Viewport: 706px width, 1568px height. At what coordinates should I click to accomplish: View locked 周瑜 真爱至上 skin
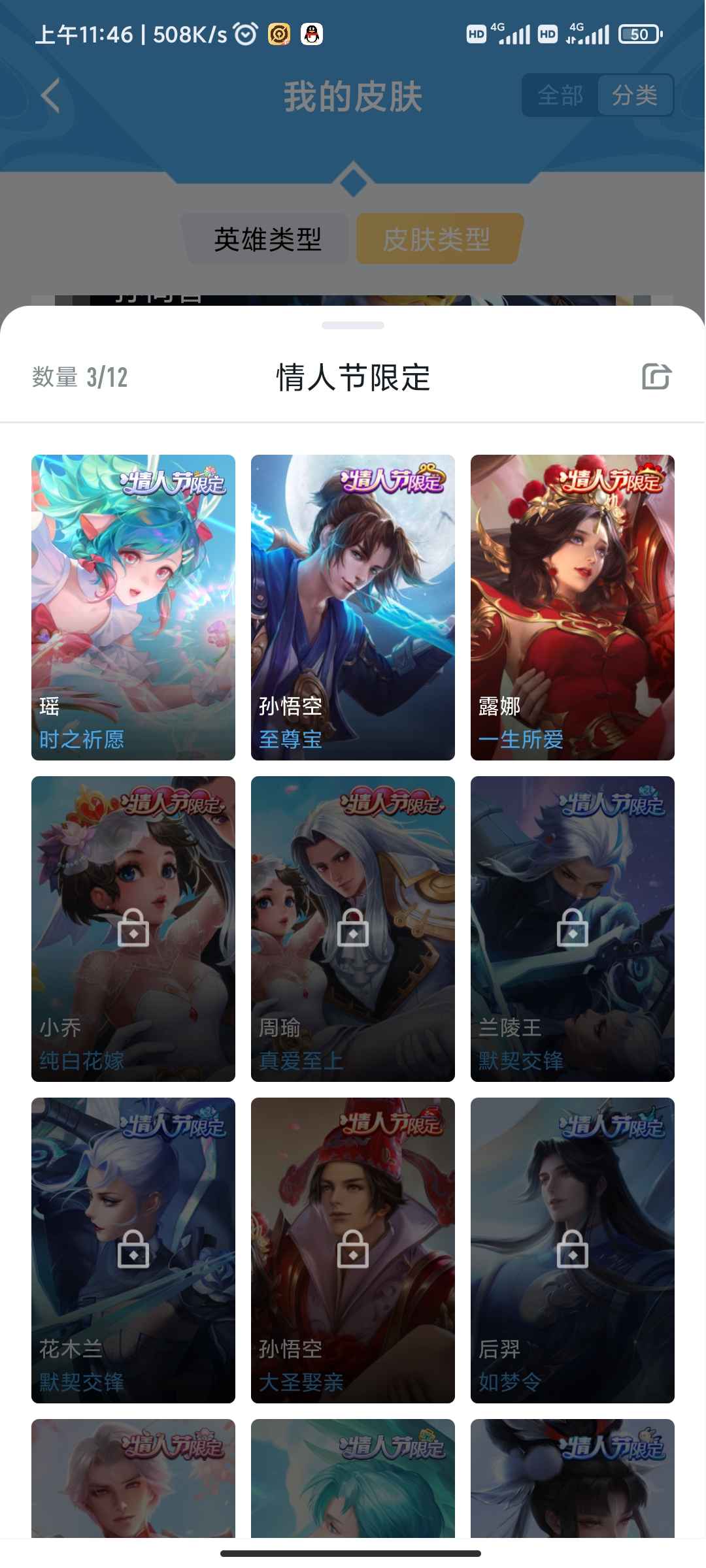[353, 928]
